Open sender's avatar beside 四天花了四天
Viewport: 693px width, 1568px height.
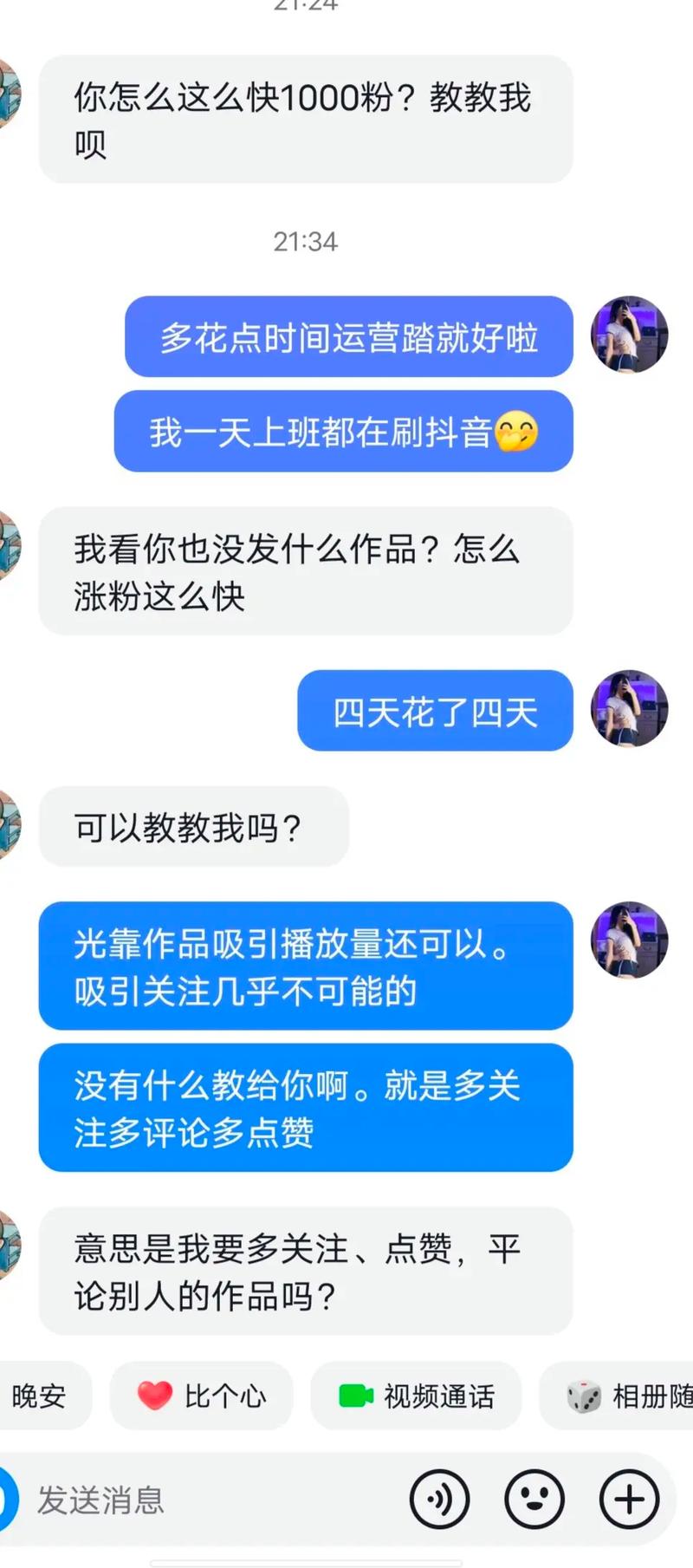click(x=629, y=708)
